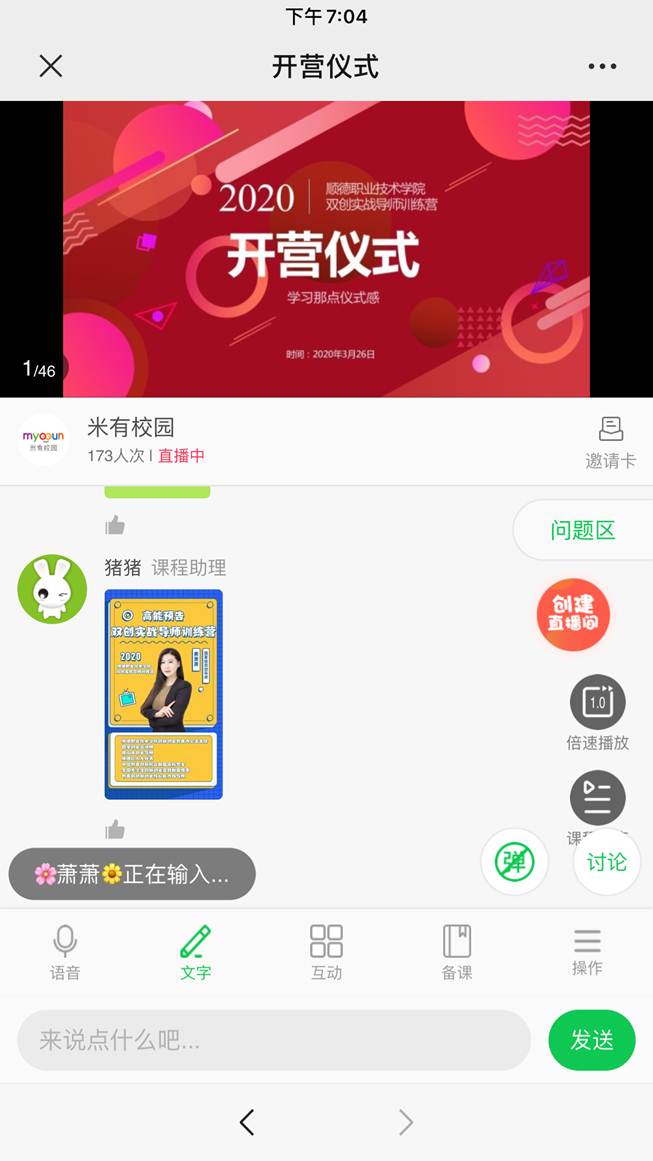
Task: Focus the 来说点什么吧 message field
Action: (x=273, y=1040)
